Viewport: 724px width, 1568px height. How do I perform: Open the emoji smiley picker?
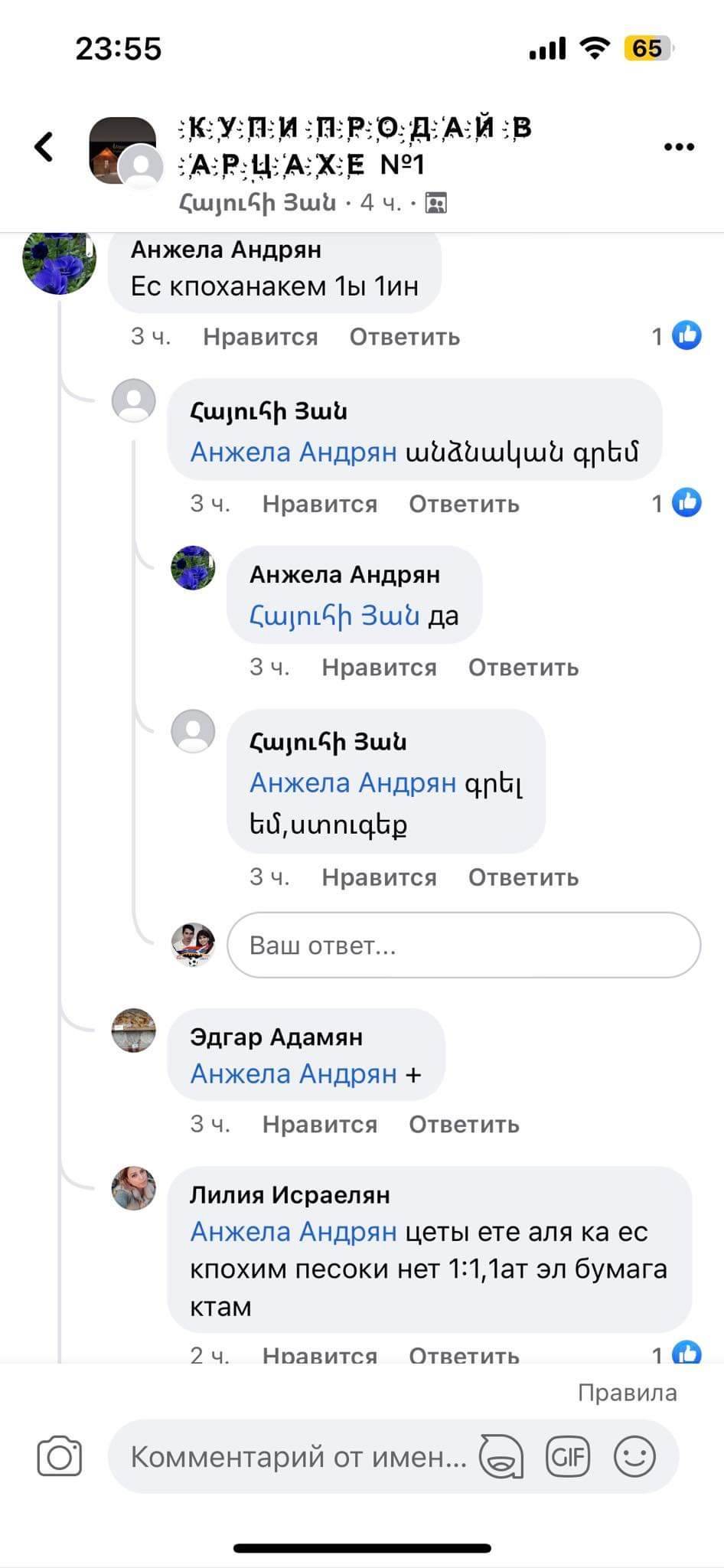coord(634,1456)
